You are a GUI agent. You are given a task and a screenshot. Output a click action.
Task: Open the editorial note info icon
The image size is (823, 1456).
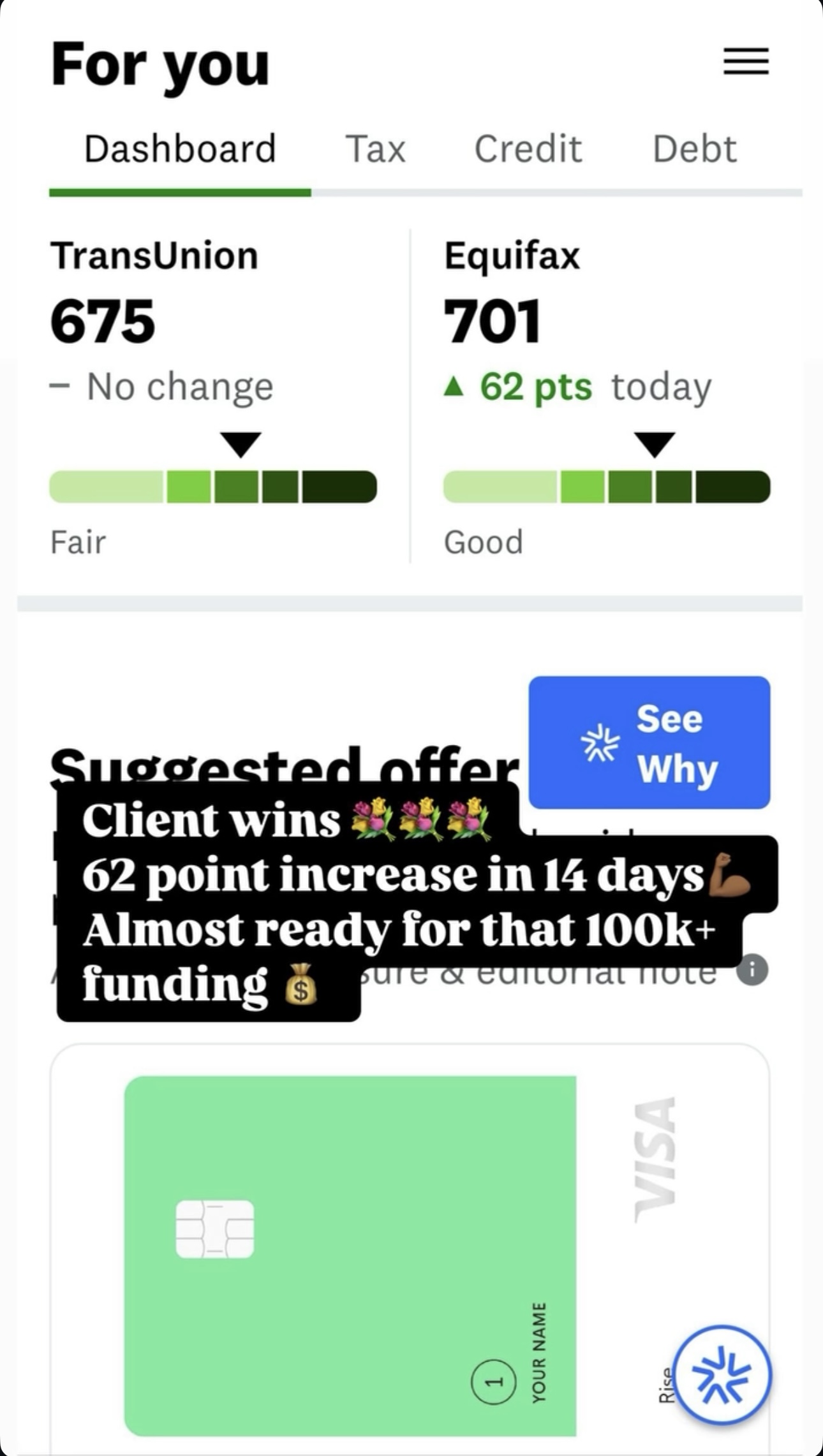(752, 970)
